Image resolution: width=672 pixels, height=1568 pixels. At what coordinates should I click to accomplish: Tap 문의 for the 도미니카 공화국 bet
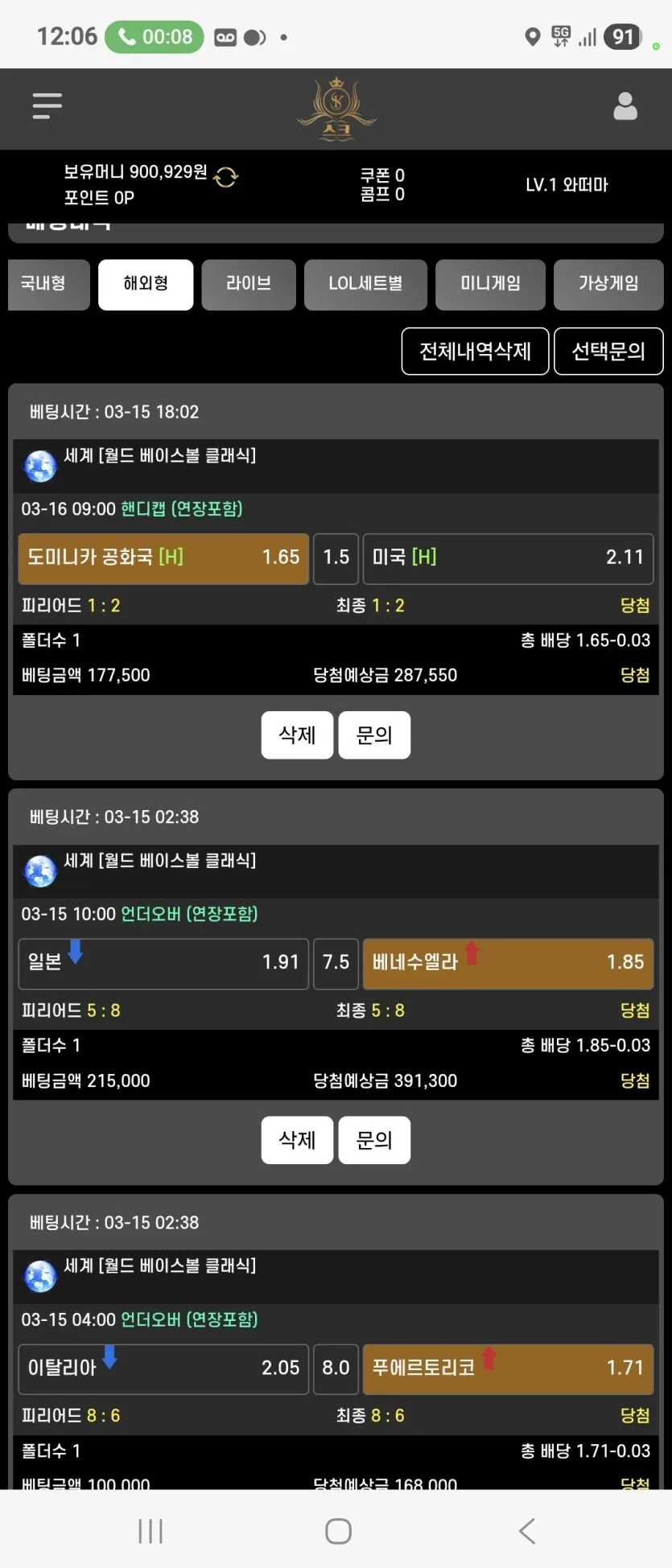point(374,735)
